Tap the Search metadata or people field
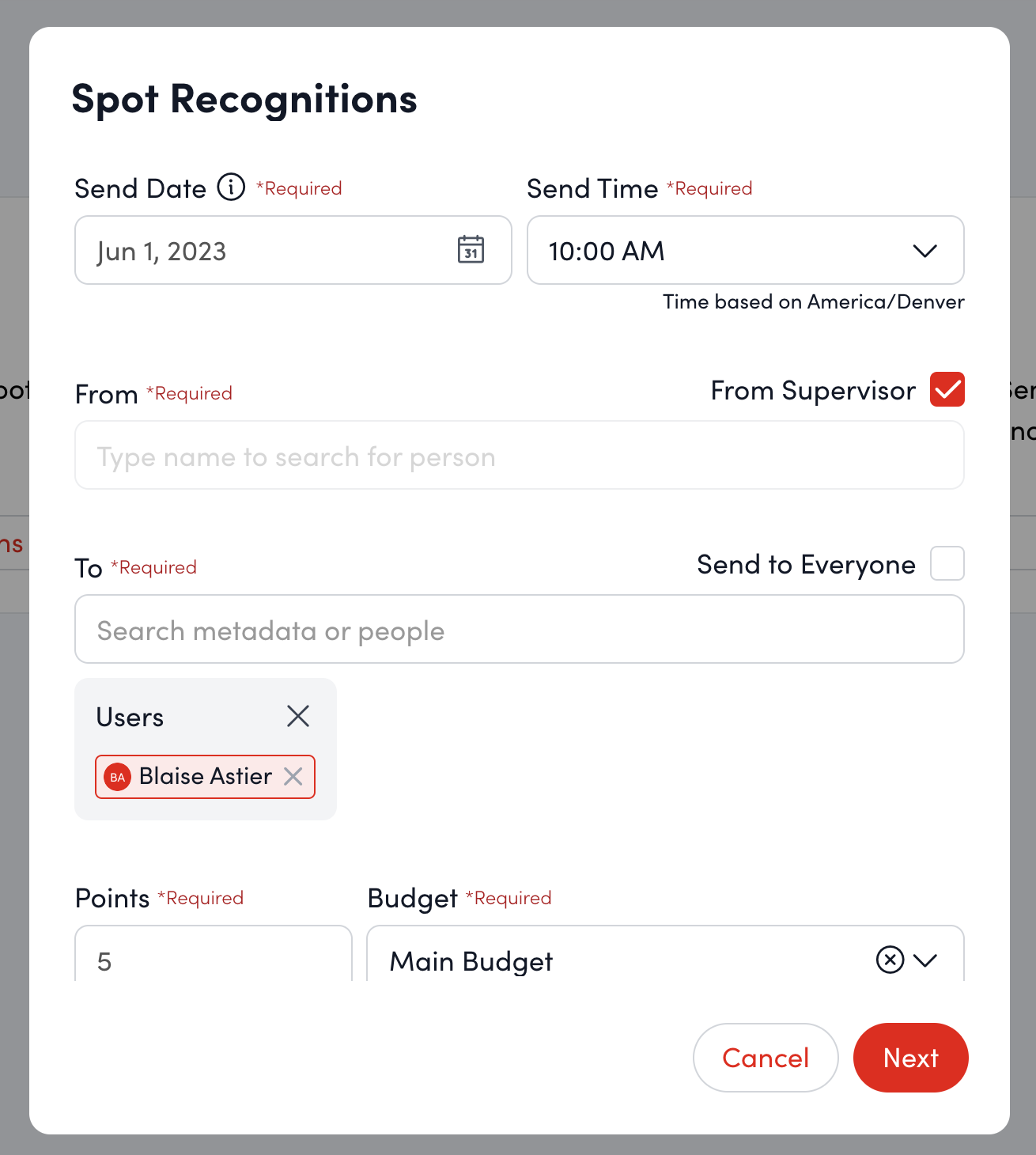 pos(519,630)
